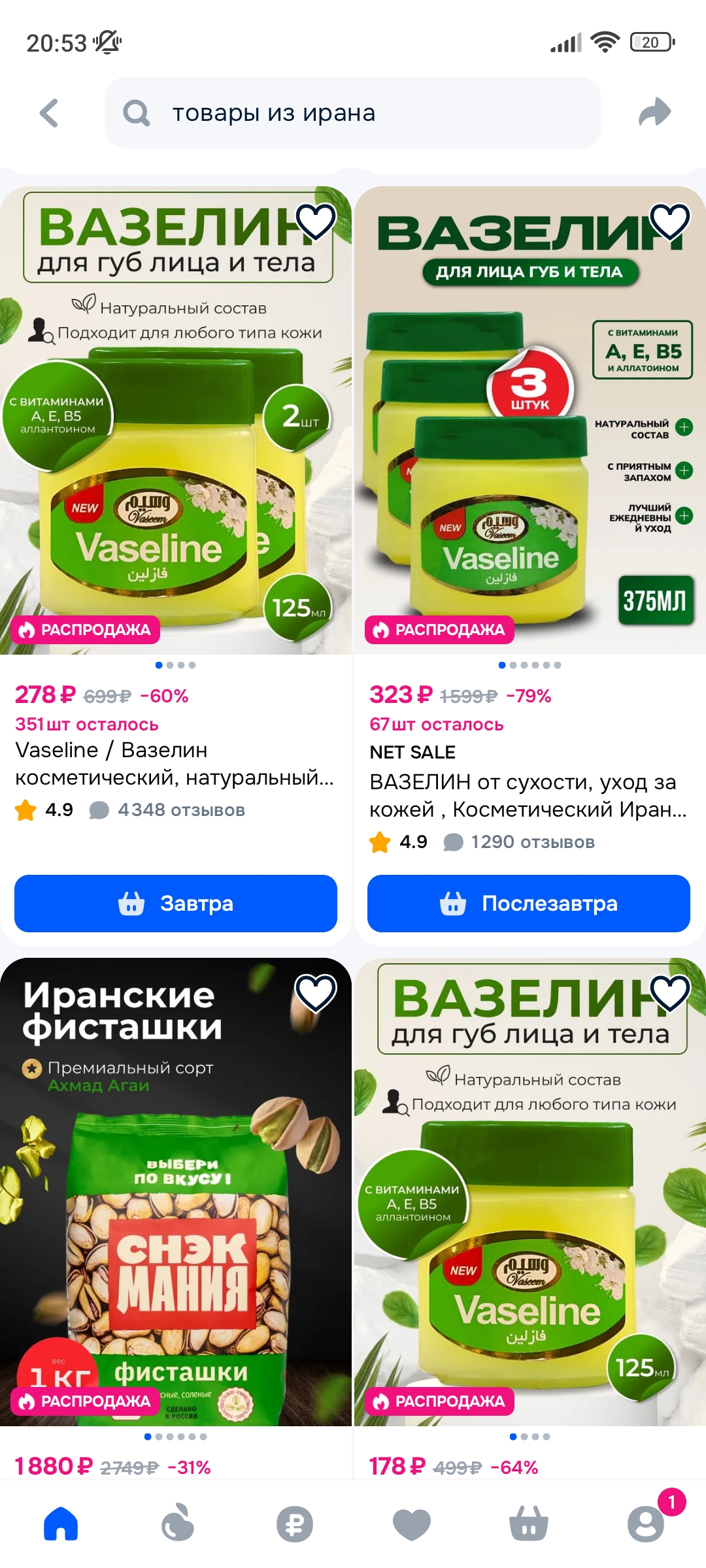Open the shopping cart tab

(x=529, y=1524)
